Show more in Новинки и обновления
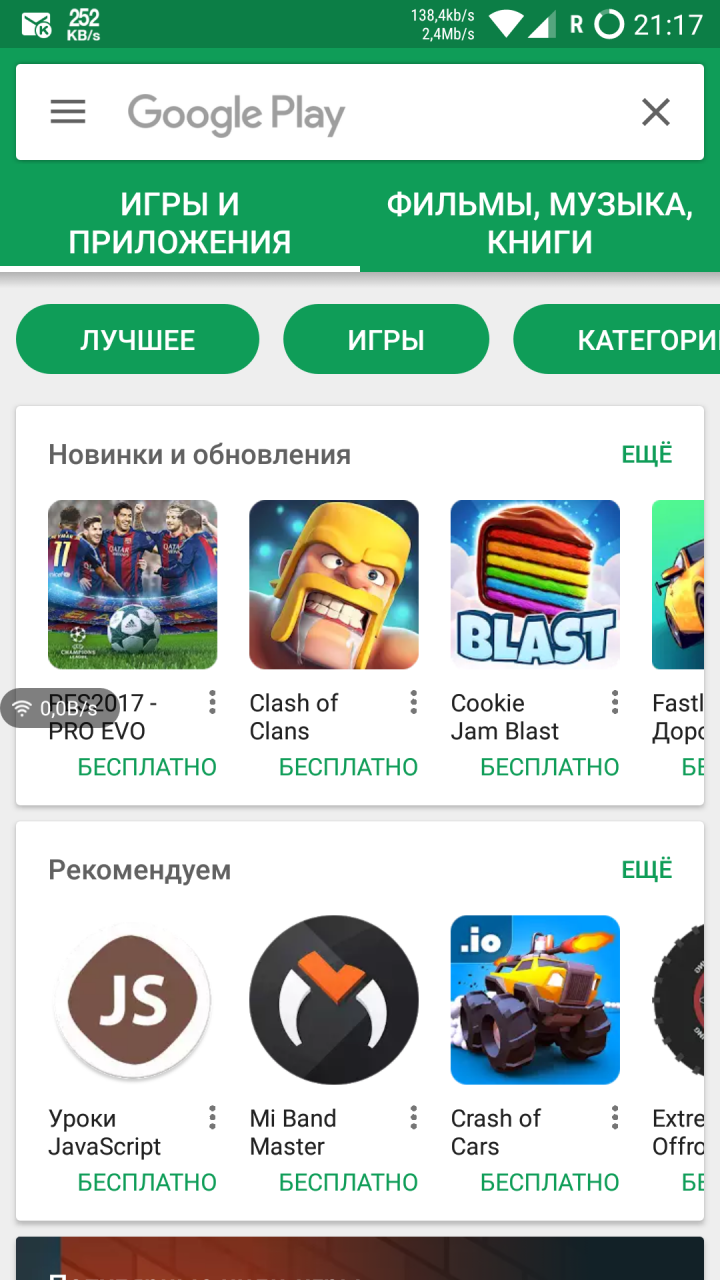This screenshot has height=1280, width=720. (647, 455)
